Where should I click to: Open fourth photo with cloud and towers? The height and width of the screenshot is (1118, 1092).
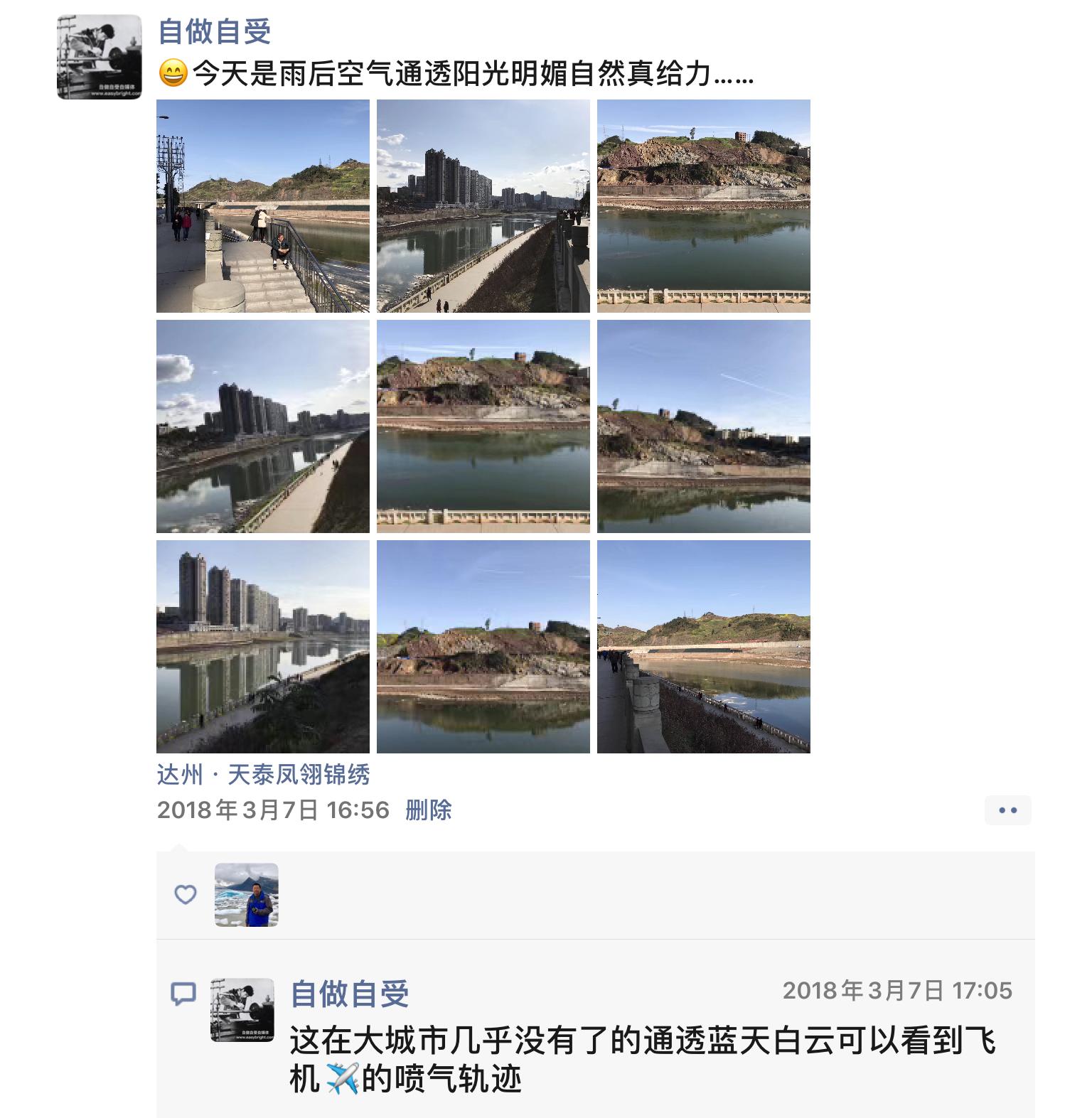(263, 426)
